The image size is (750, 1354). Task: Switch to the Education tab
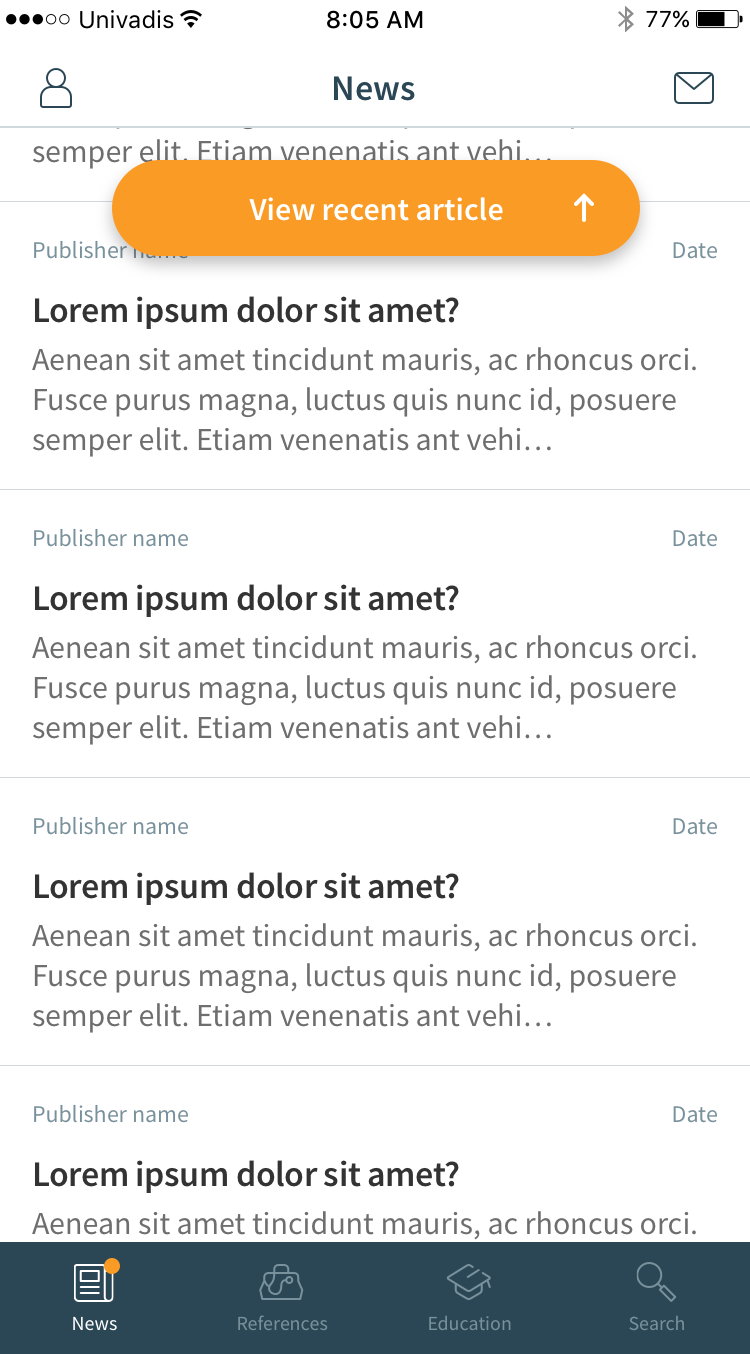point(469,1298)
